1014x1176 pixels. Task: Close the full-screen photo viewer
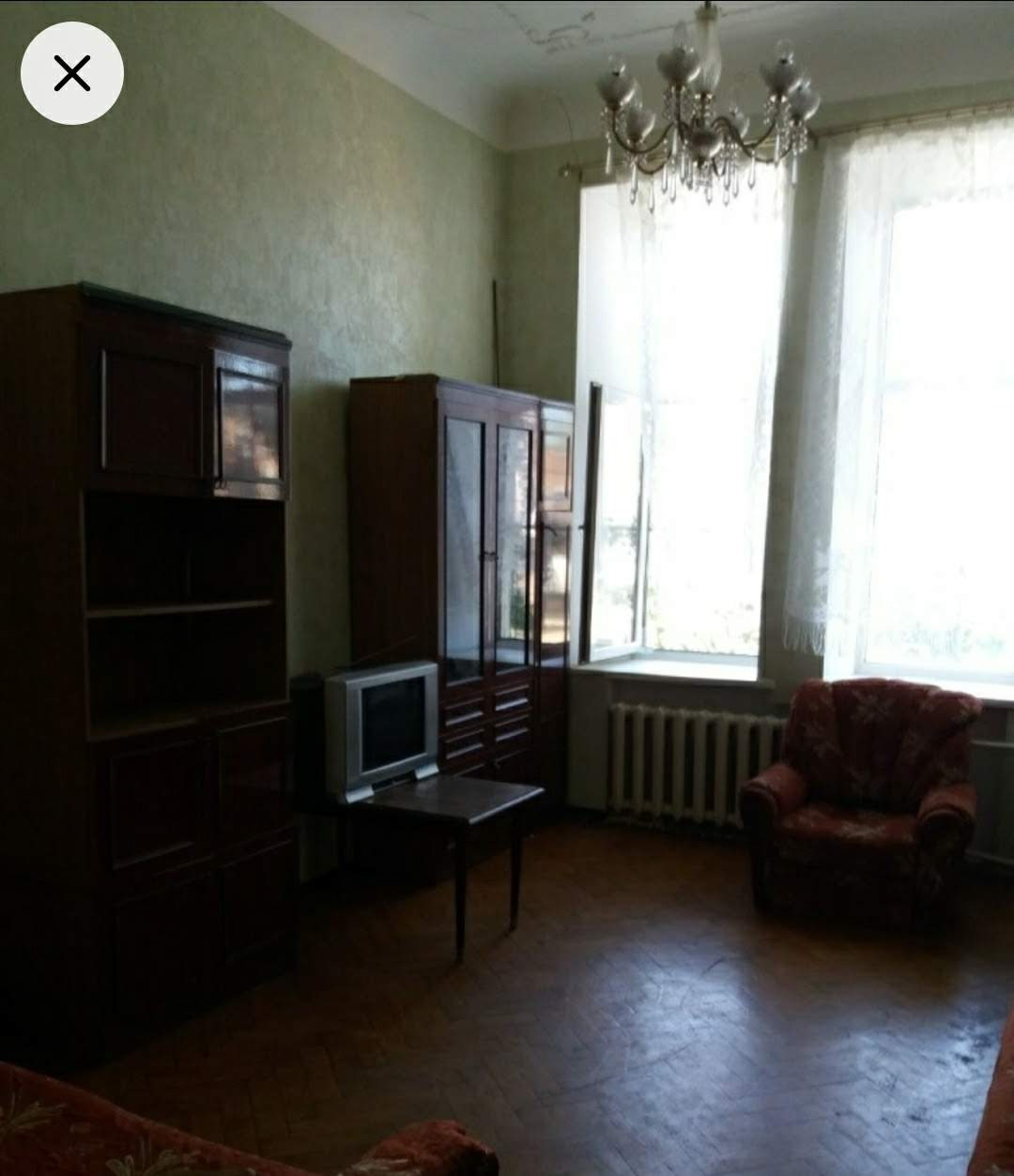click(x=72, y=73)
